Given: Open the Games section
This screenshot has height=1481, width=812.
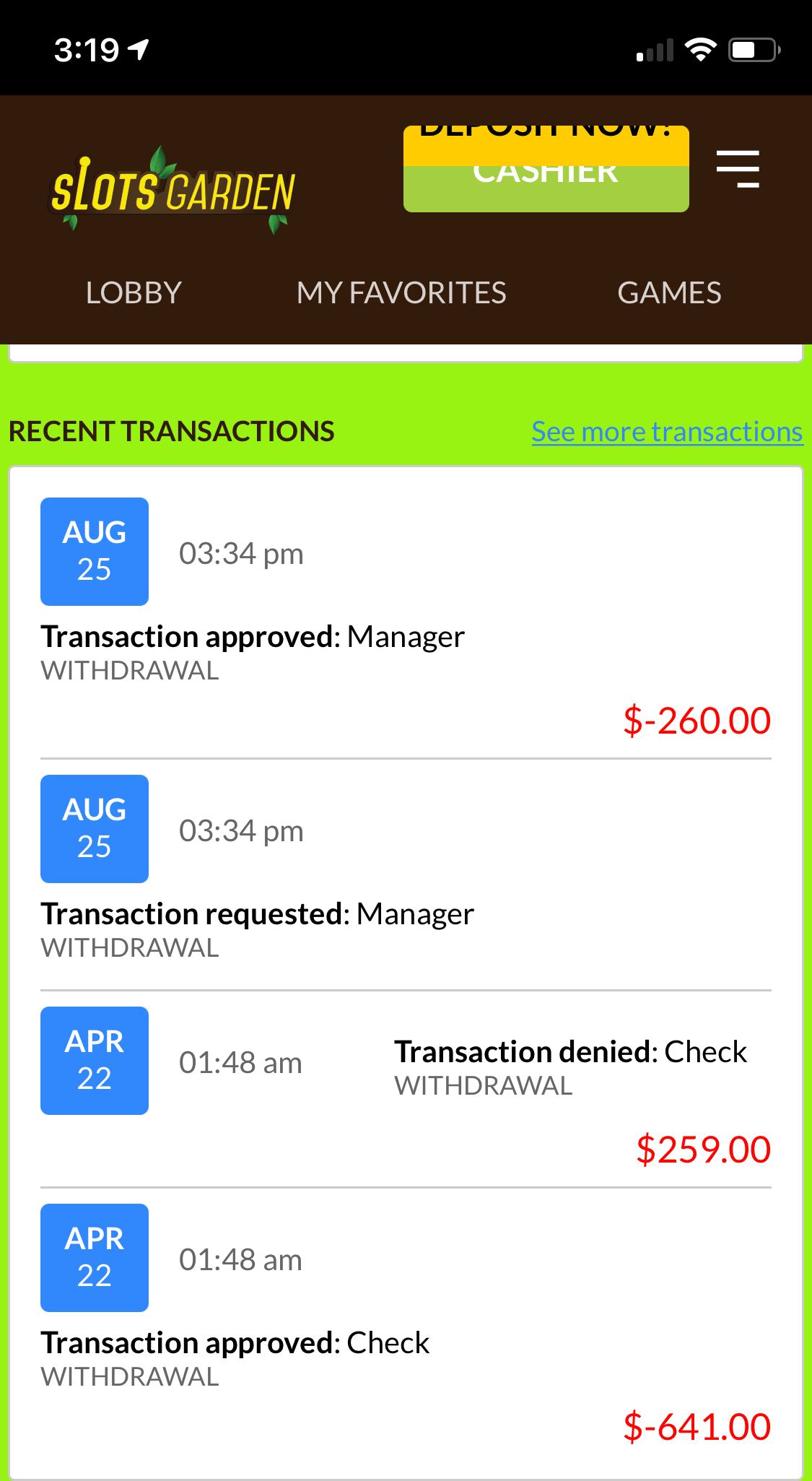Looking at the screenshot, I should (x=669, y=292).
